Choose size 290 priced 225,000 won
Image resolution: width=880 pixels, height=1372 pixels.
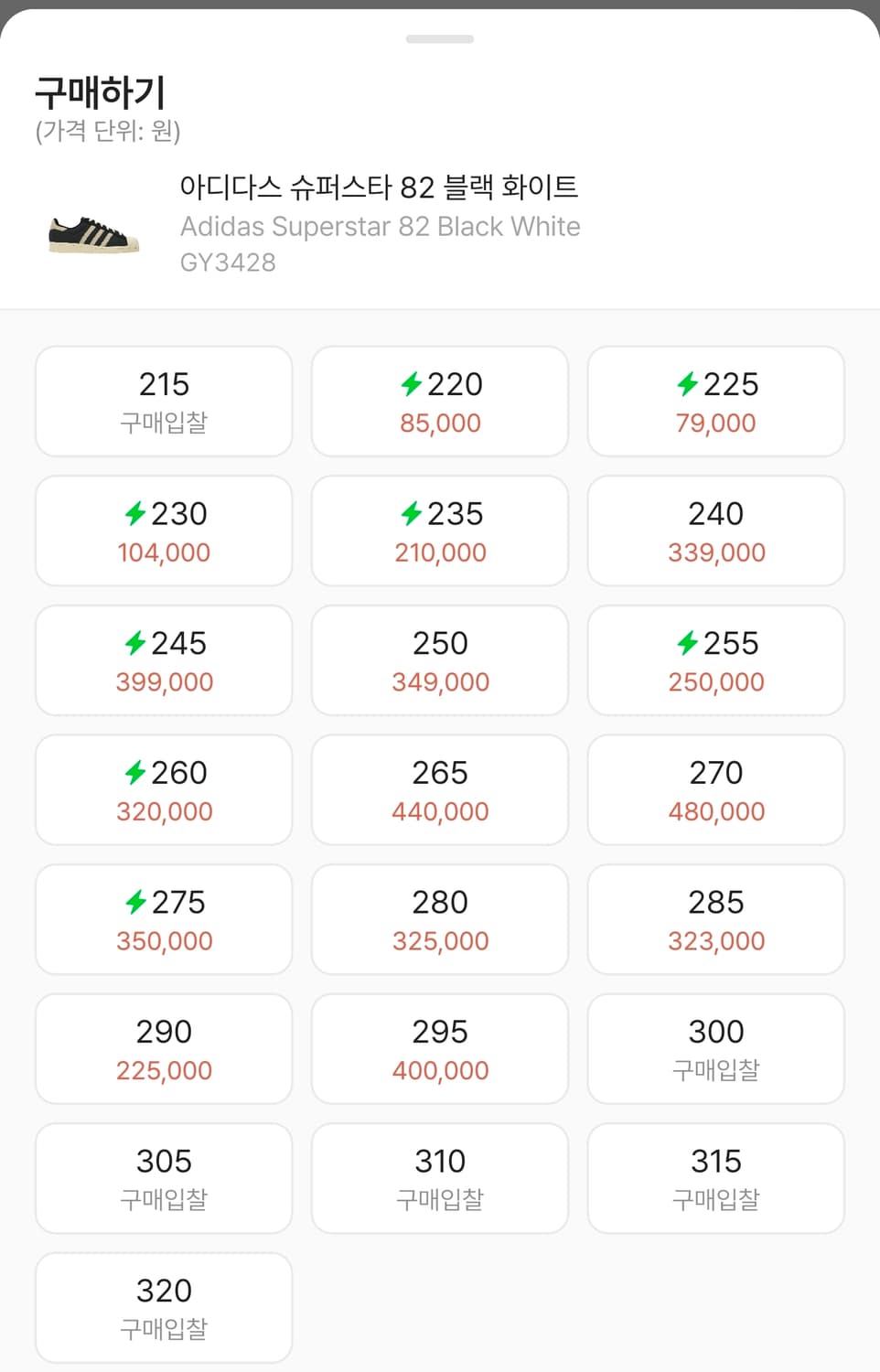pyautogui.click(x=163, y=1049)
